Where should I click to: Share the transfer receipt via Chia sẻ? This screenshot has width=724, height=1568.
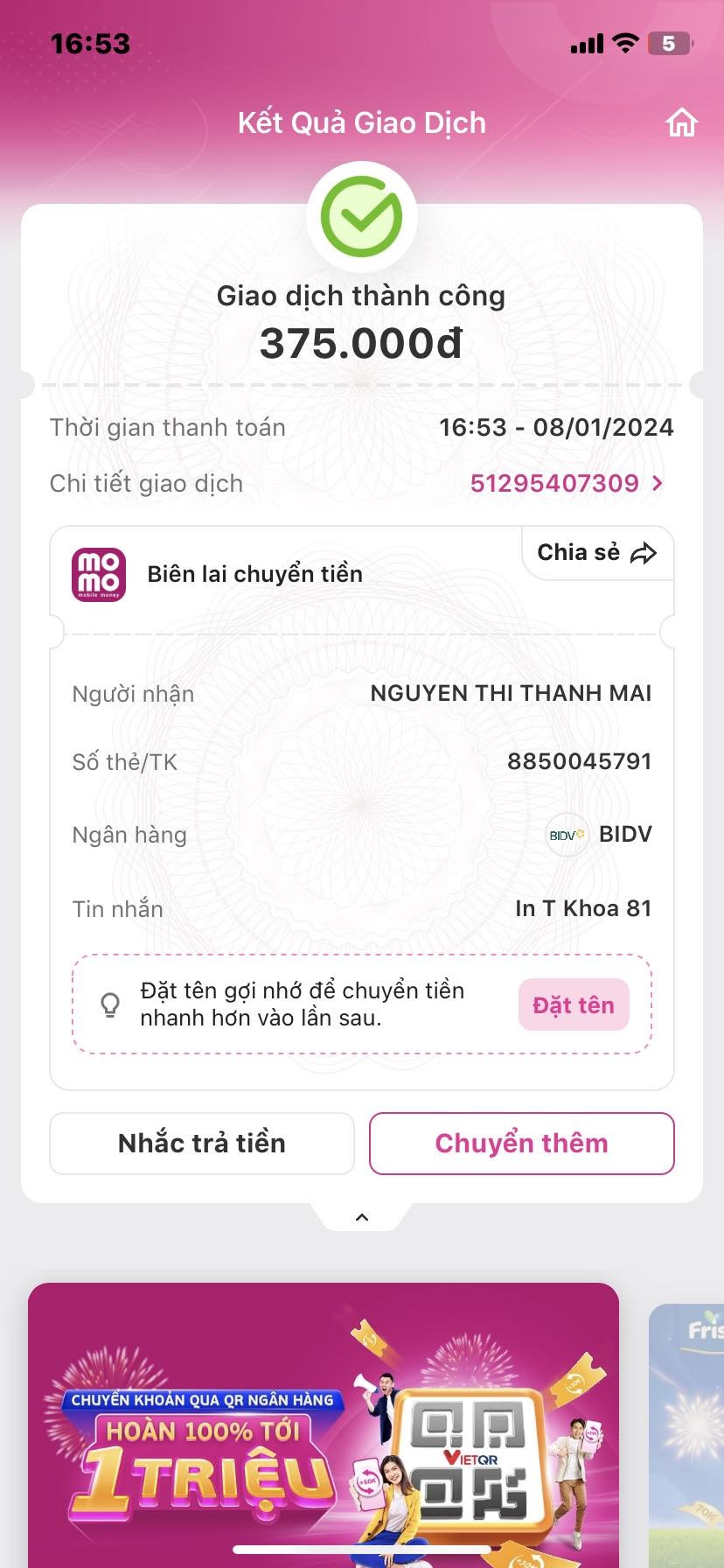[597, 553]
